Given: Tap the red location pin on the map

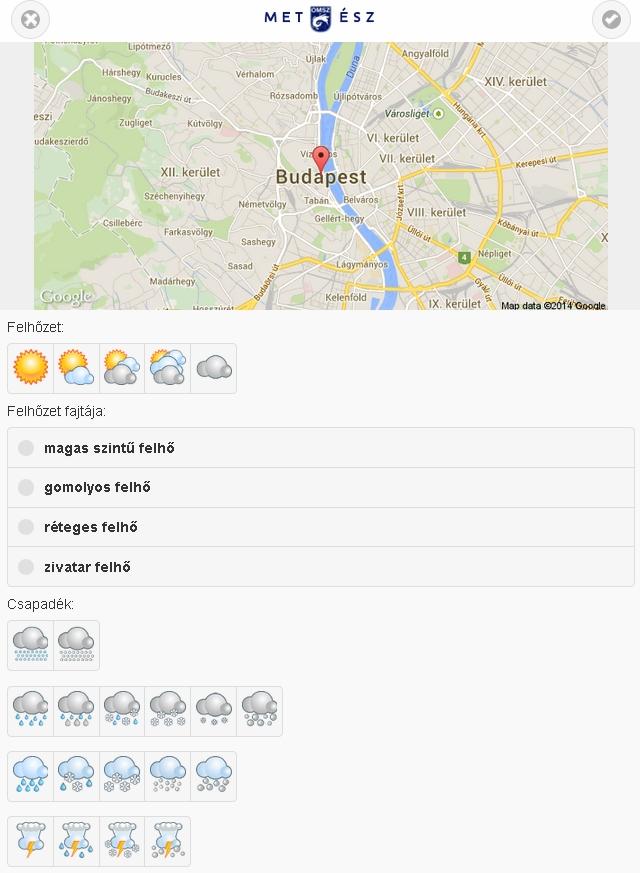Looking at the screenshot, I should tap(321, 160).
